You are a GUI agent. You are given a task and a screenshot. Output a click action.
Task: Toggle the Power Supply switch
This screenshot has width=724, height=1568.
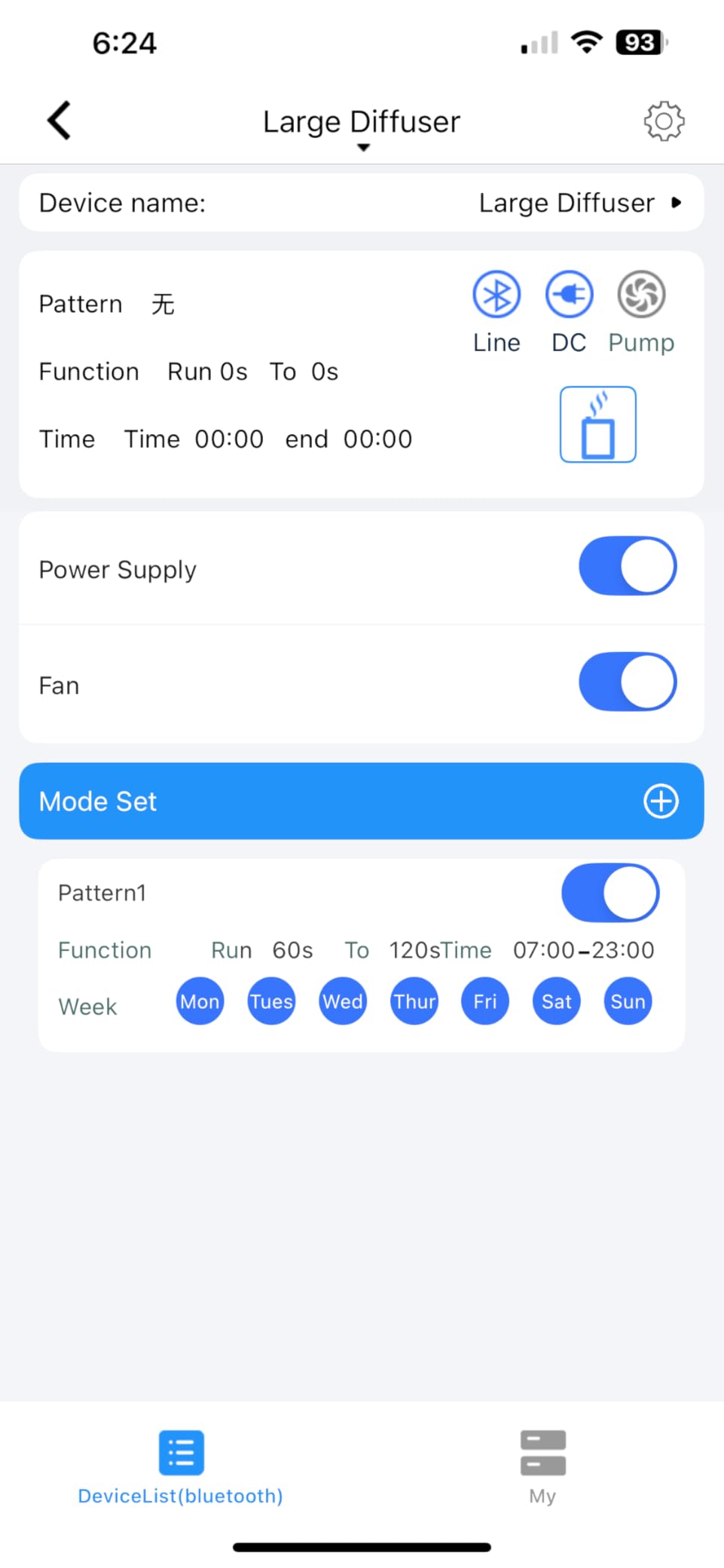(x=627, y=566)
